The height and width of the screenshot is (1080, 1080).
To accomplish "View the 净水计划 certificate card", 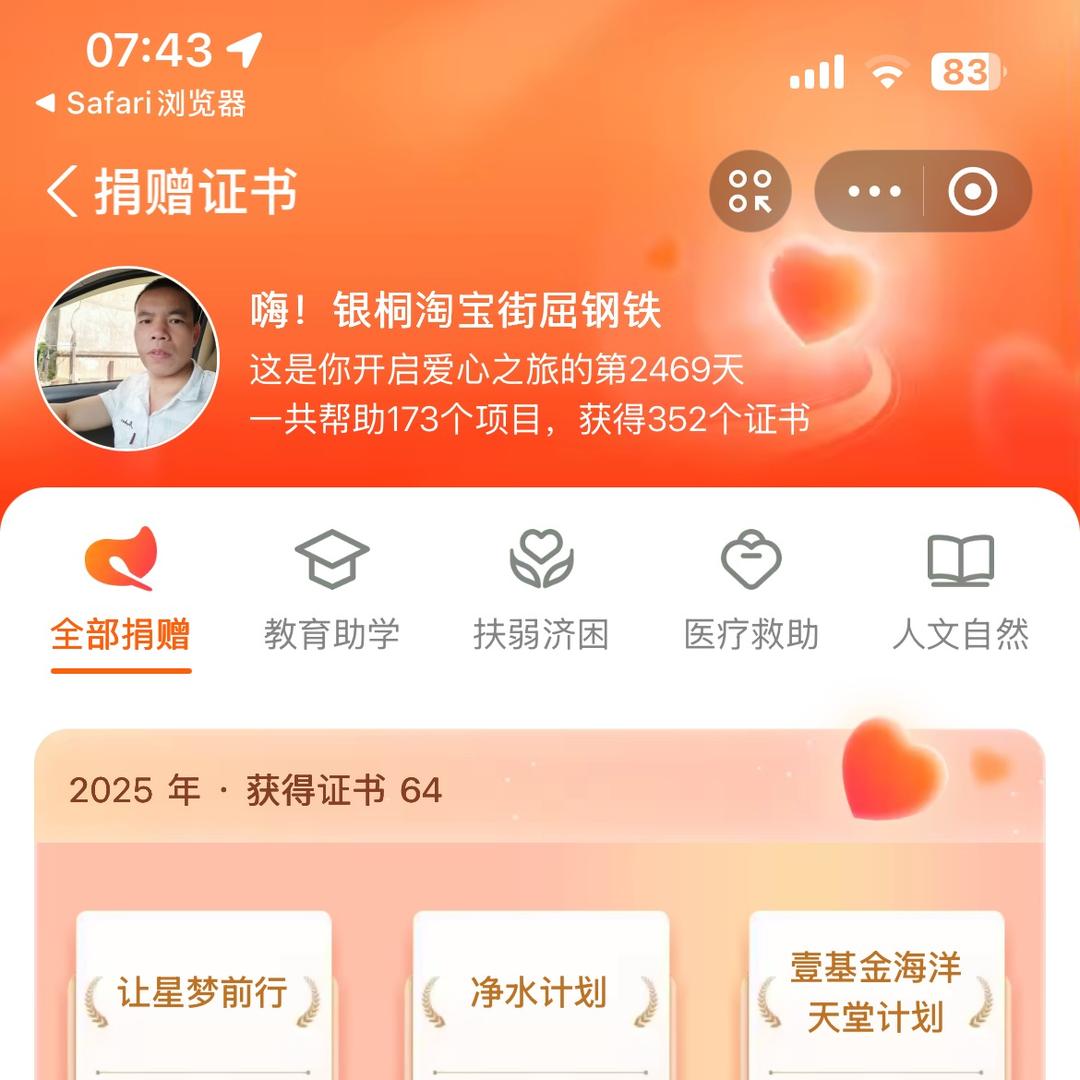I will coord(540,994).
